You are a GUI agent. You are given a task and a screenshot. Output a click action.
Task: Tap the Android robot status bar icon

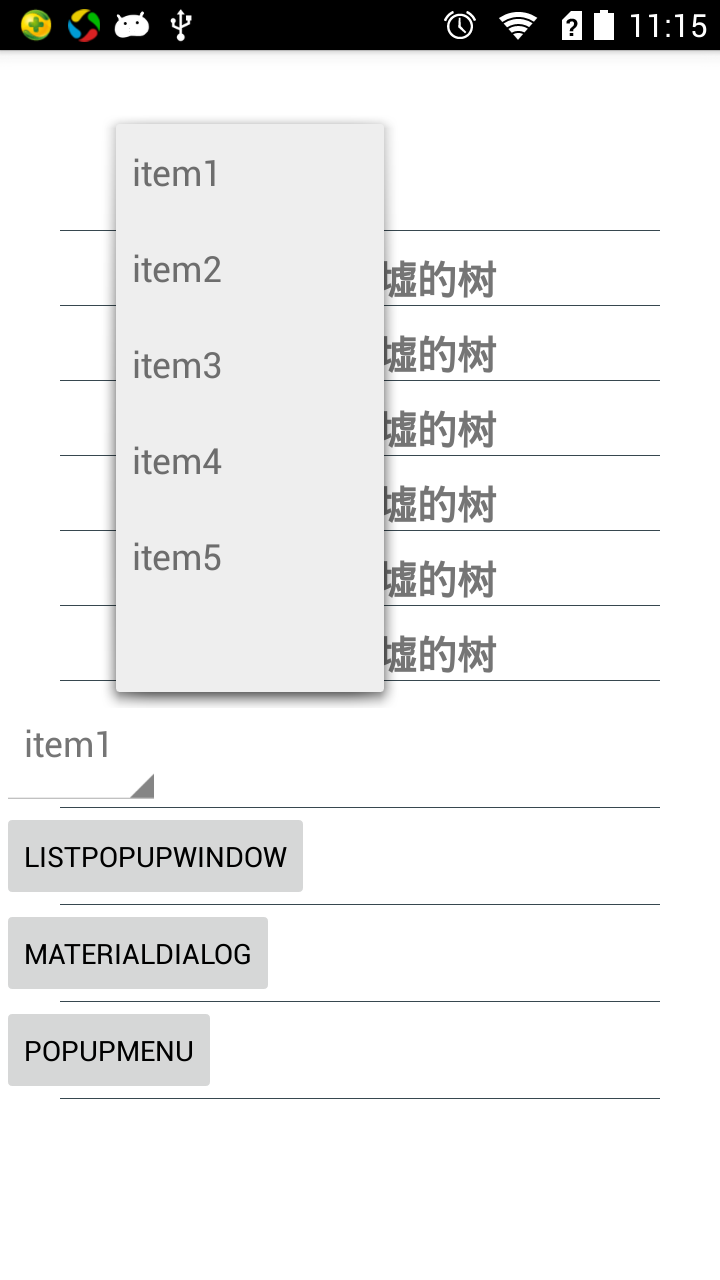(x=131, y=25)
